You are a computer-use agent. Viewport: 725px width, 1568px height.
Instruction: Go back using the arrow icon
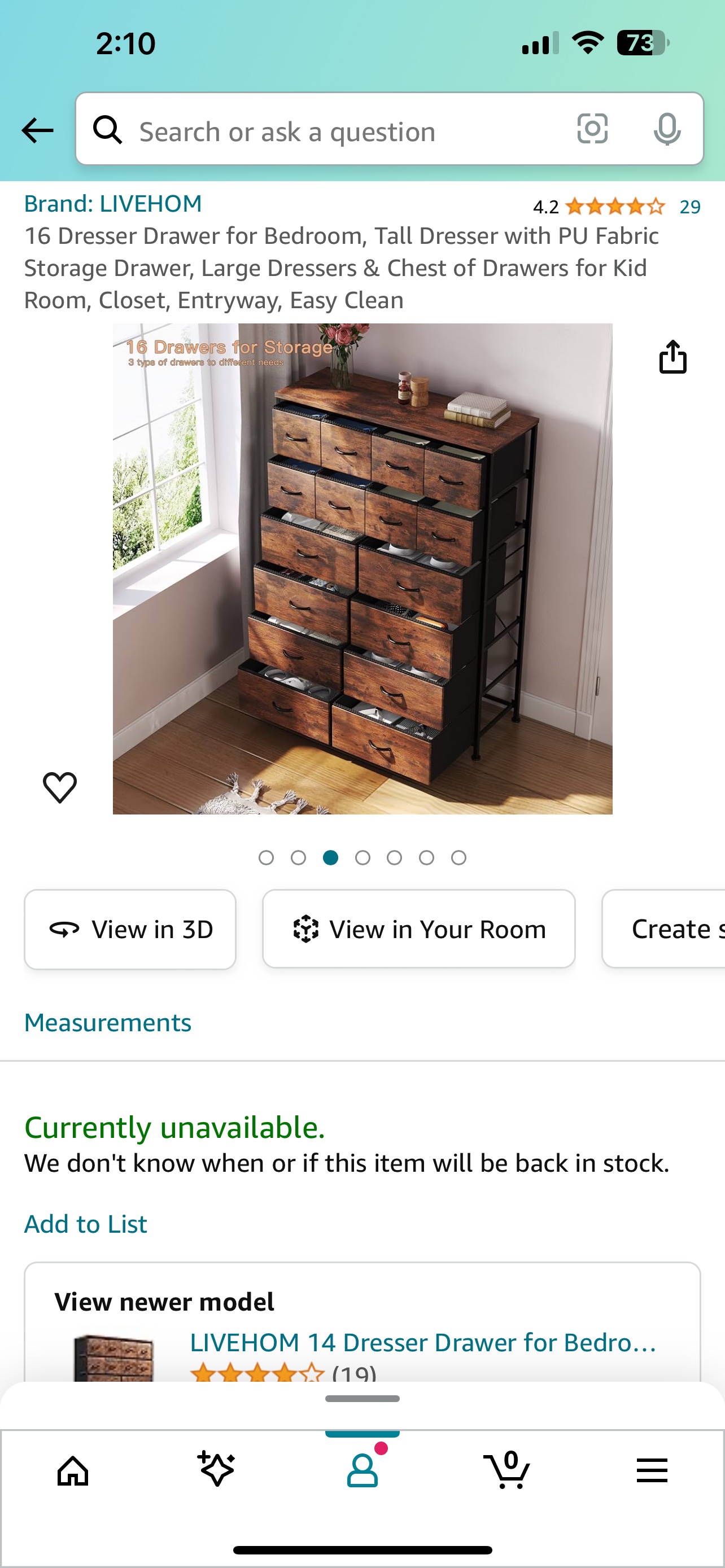coord(37,130)
